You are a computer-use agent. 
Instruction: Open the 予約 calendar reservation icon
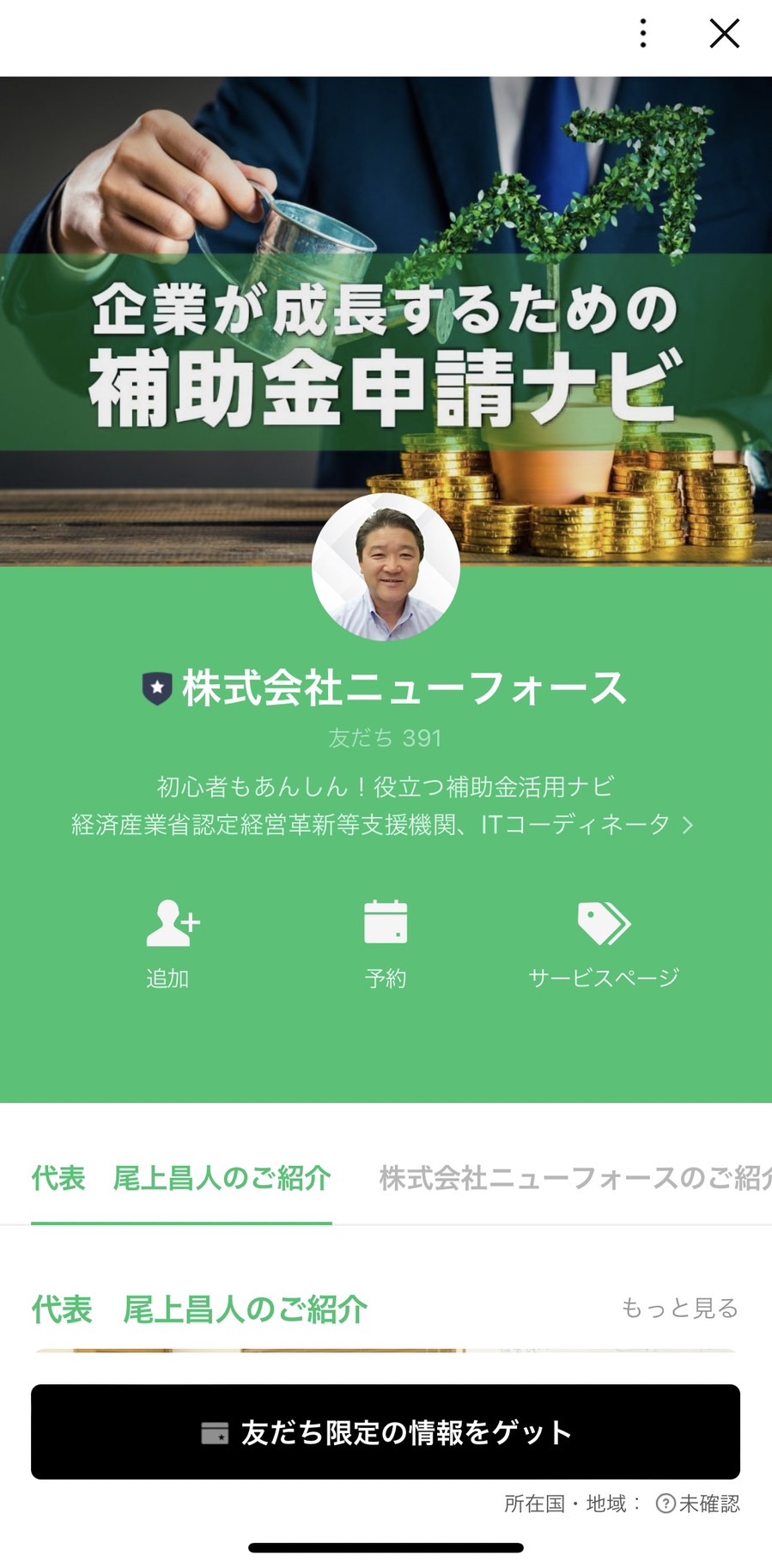click(386, 924)
